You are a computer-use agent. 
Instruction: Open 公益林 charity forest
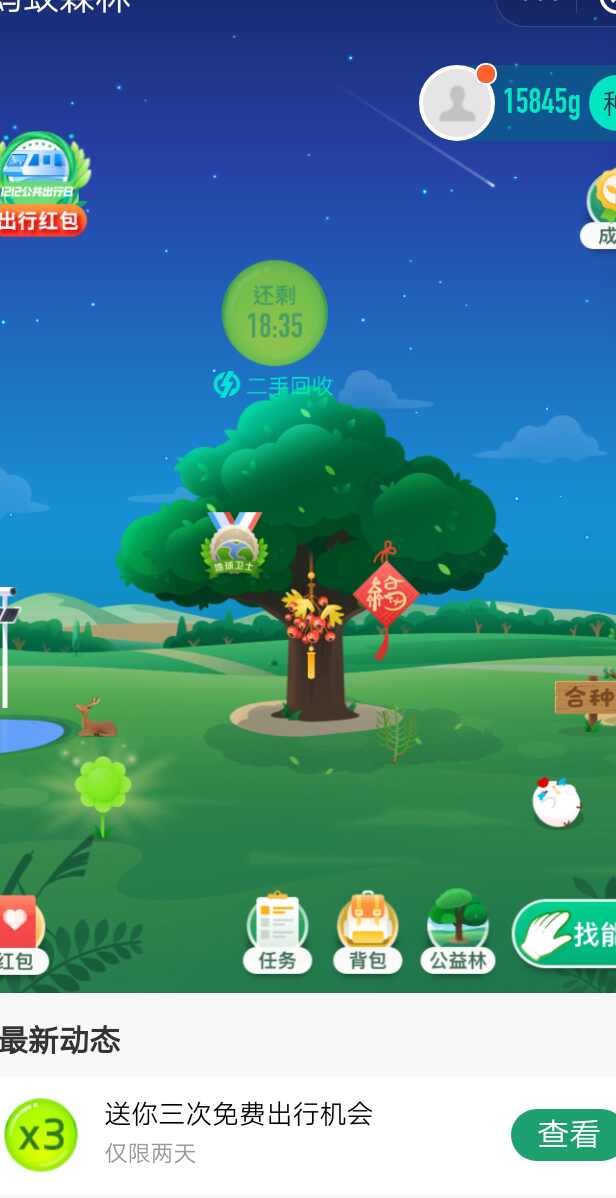[458, 932]
